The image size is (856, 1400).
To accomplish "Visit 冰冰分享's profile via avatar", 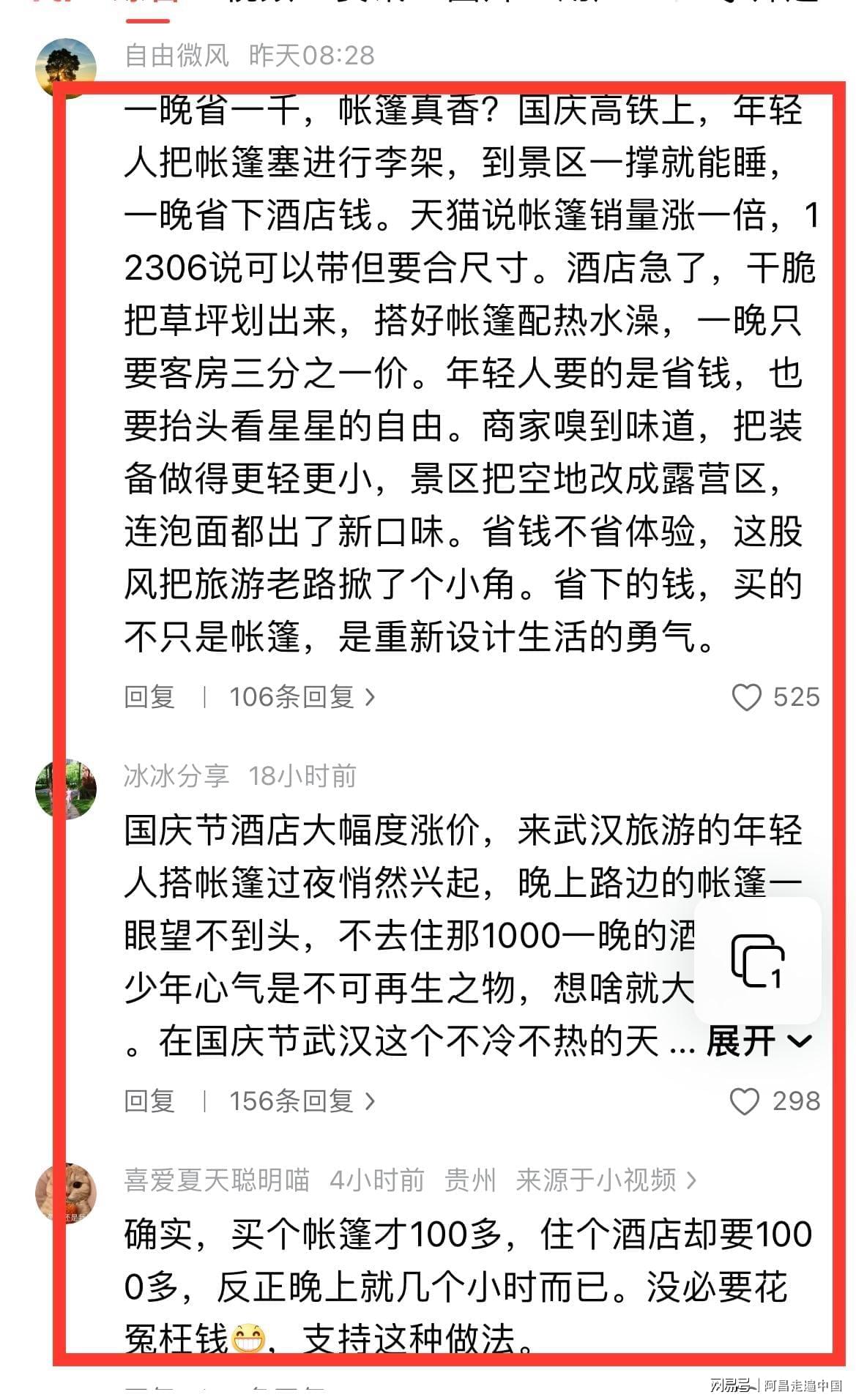I will pos(66,789).
